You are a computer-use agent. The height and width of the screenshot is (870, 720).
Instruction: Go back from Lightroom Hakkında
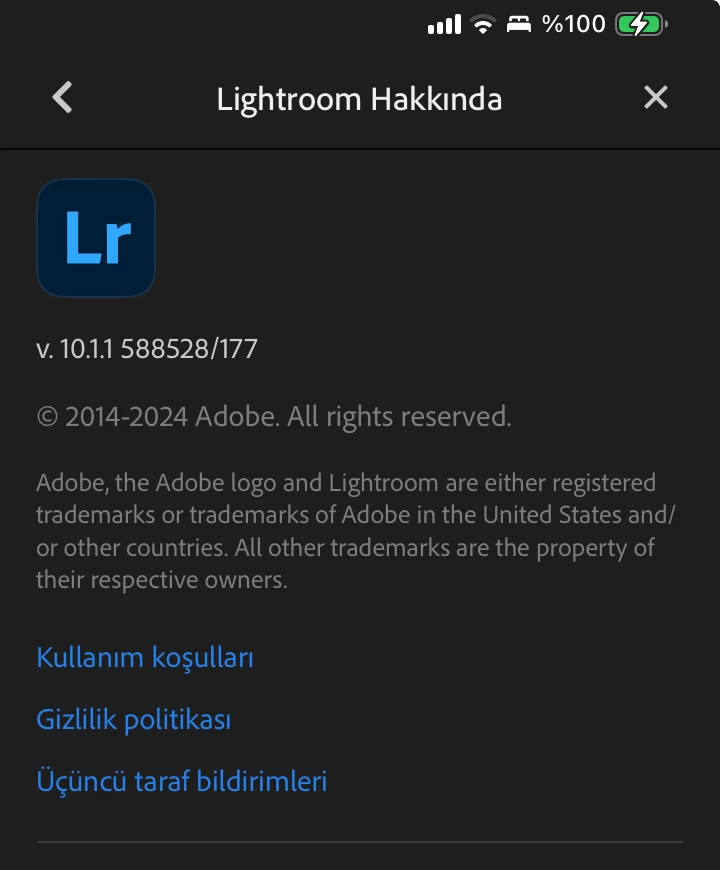coord(62,98)
